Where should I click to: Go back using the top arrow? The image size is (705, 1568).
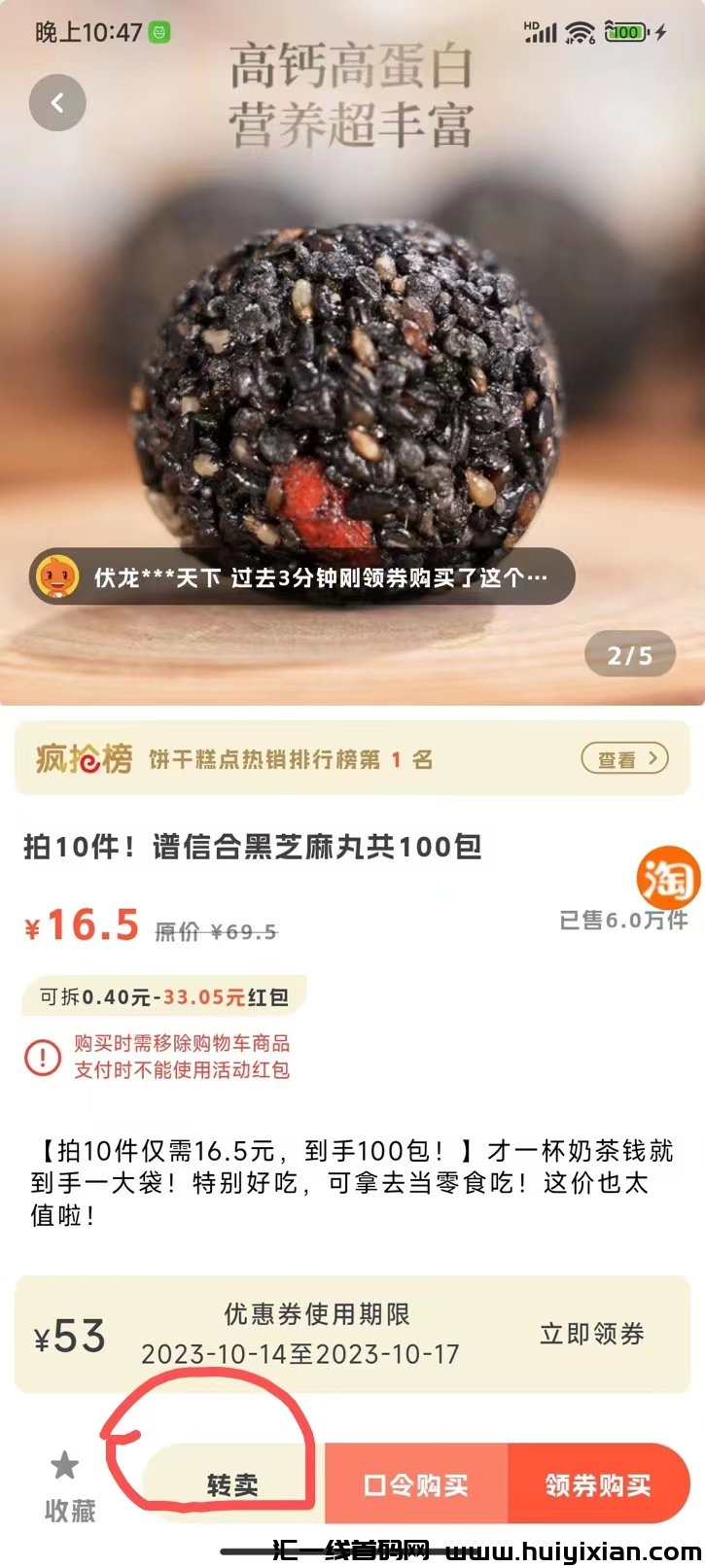(57, 103)
